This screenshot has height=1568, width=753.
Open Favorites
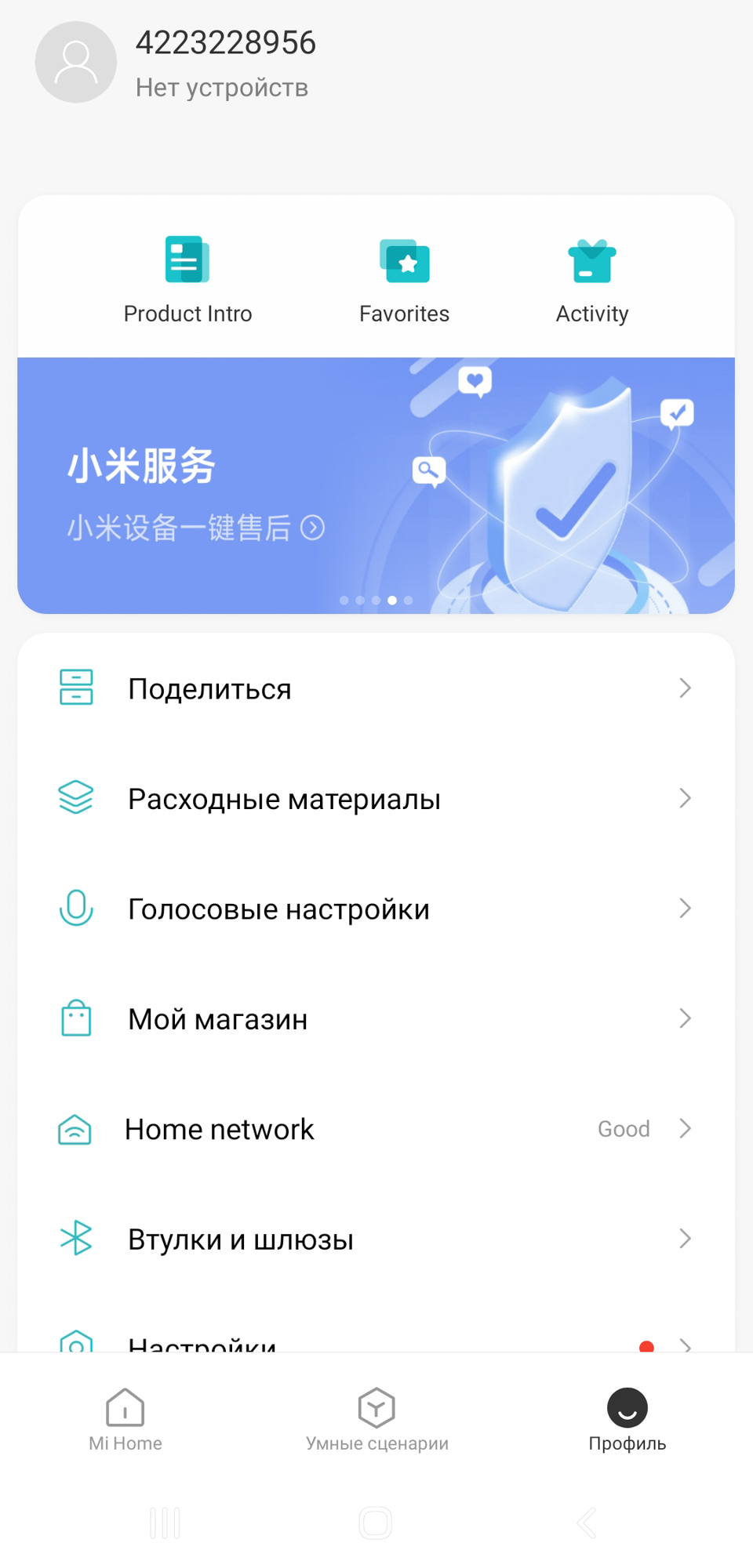(x=404, y=280)
